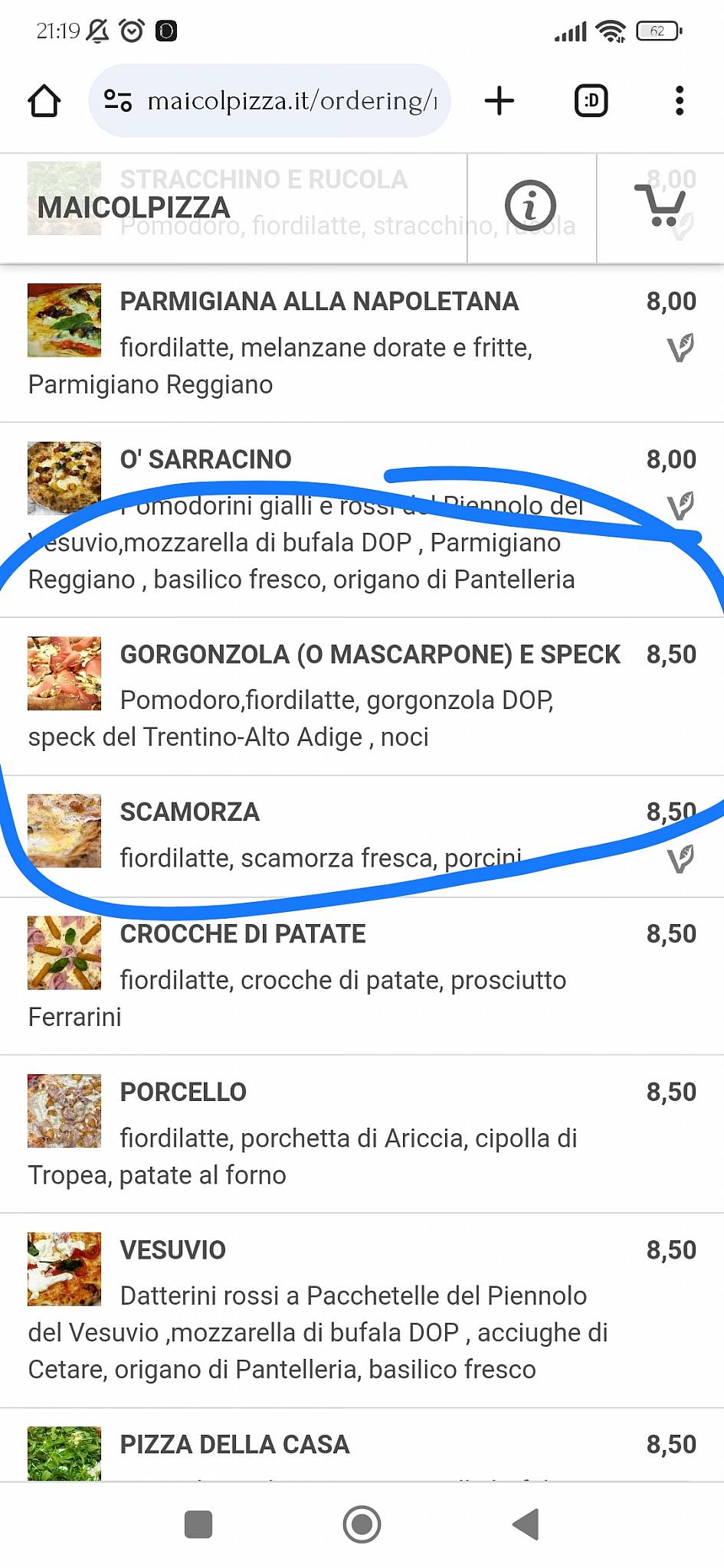Show the open tabs switcher

tap(591, 101)
